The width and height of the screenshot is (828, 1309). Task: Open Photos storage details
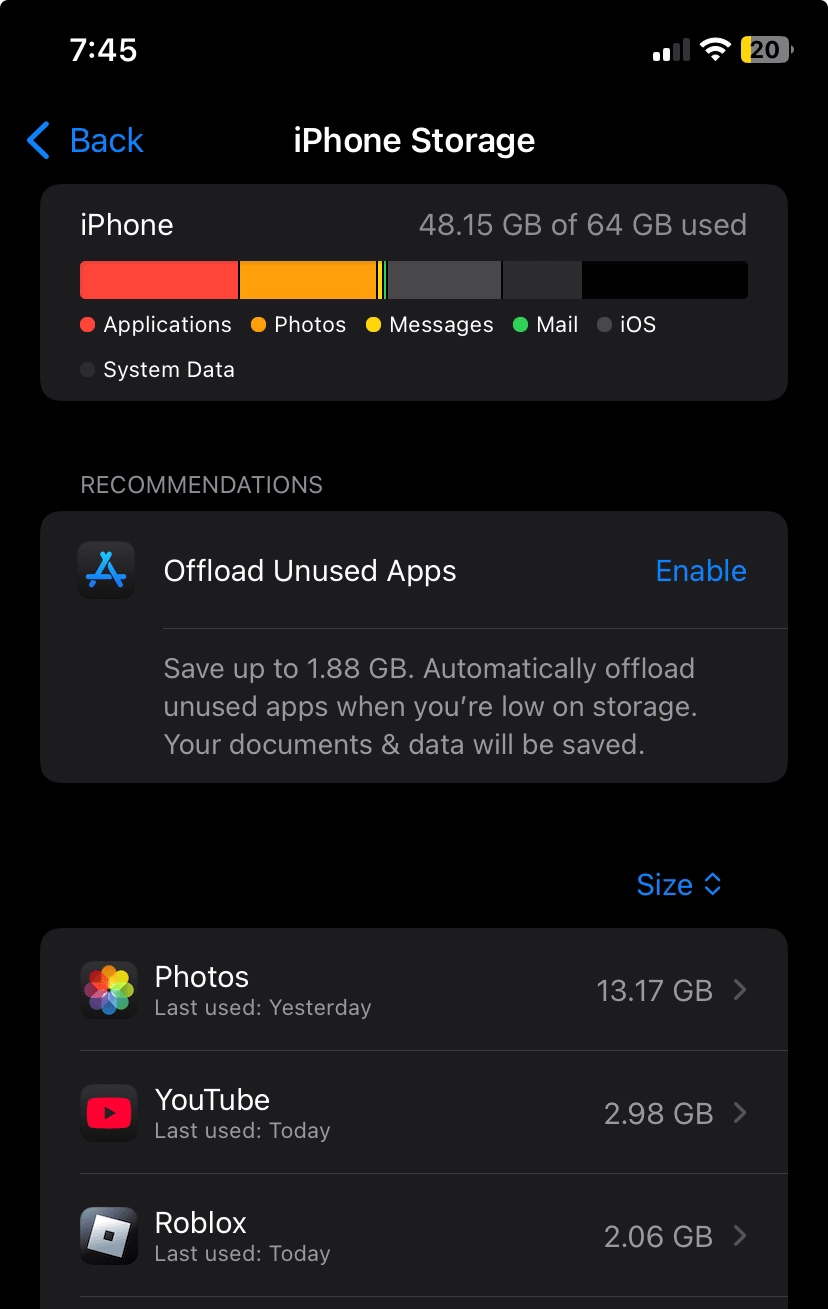(x=413, y=990)
